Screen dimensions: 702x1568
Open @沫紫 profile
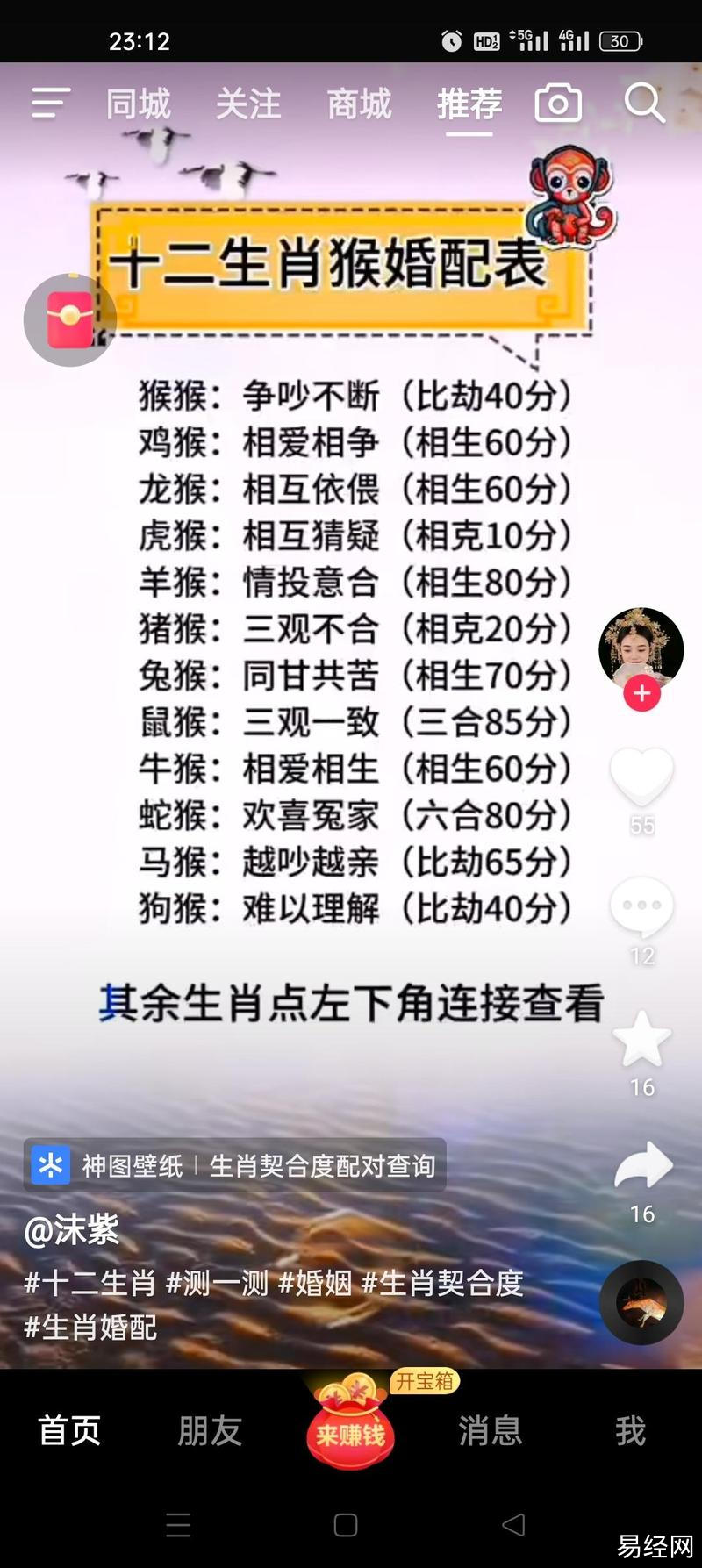72,1230
